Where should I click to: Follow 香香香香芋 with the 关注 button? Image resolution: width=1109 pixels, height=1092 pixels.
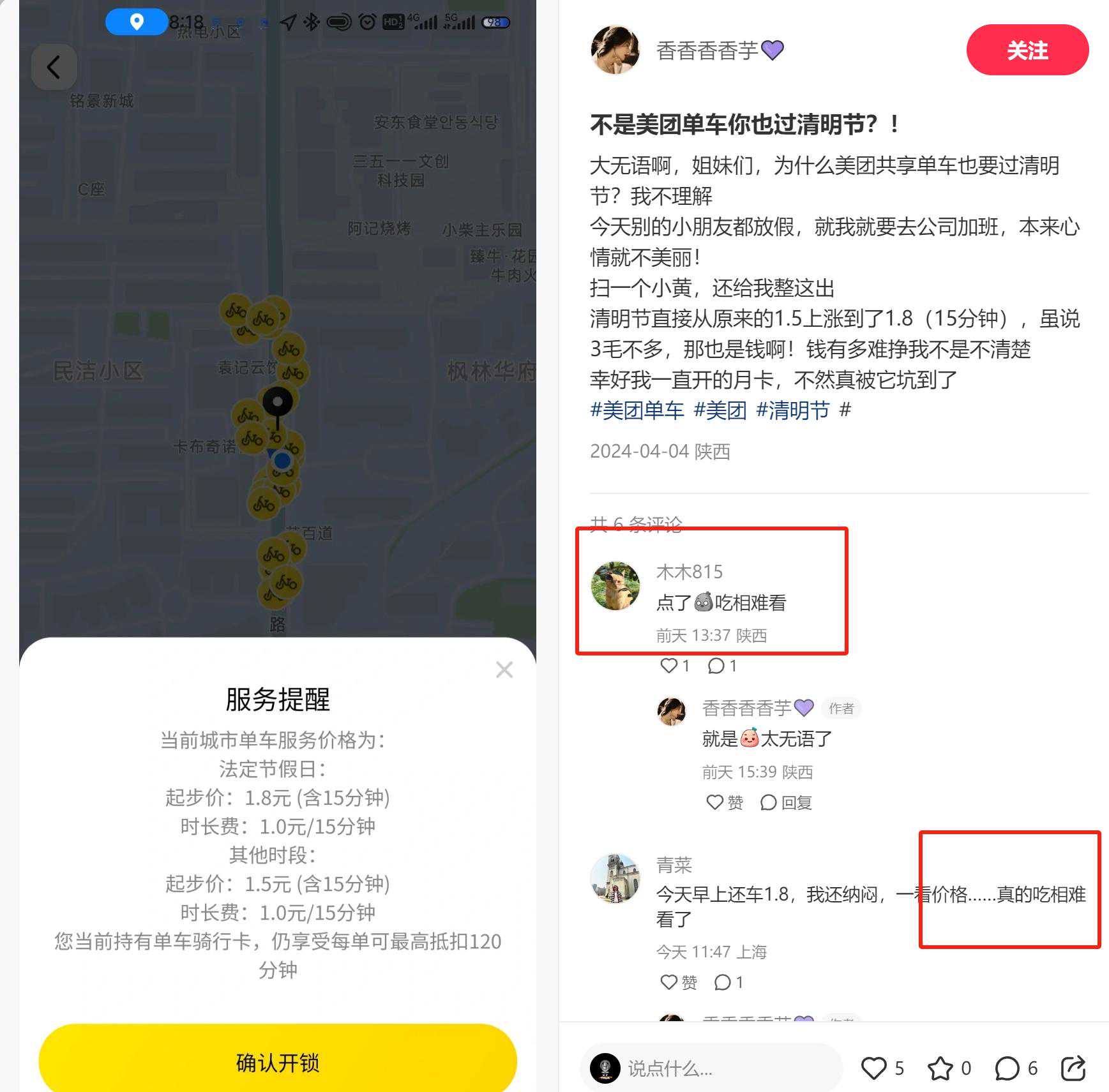click(x=1027, y=50)
